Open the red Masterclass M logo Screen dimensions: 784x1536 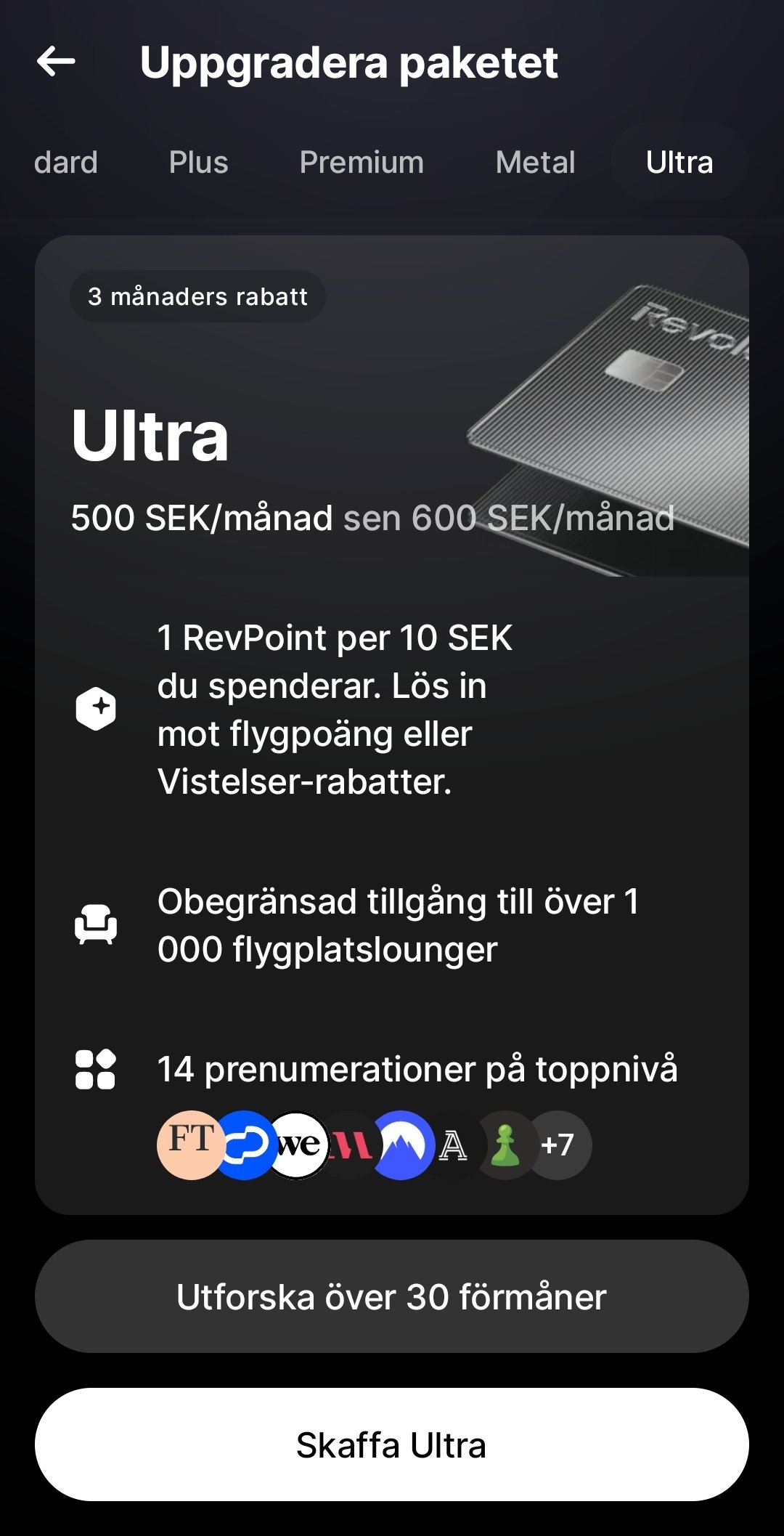(348, 1145)
